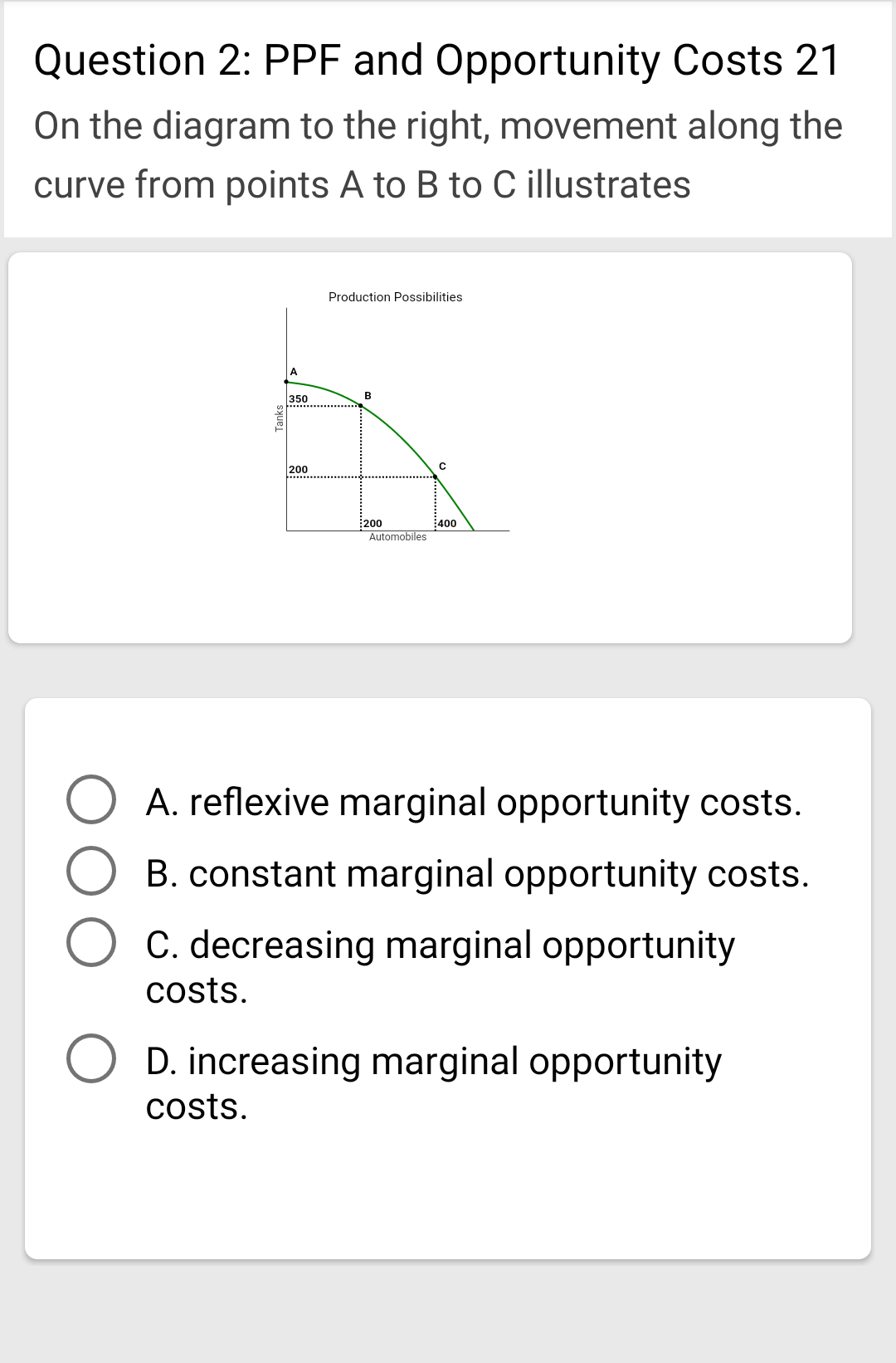
Task: Pick option D, increasing marginal opportunity costs
Action: [x=91, y=1059]
